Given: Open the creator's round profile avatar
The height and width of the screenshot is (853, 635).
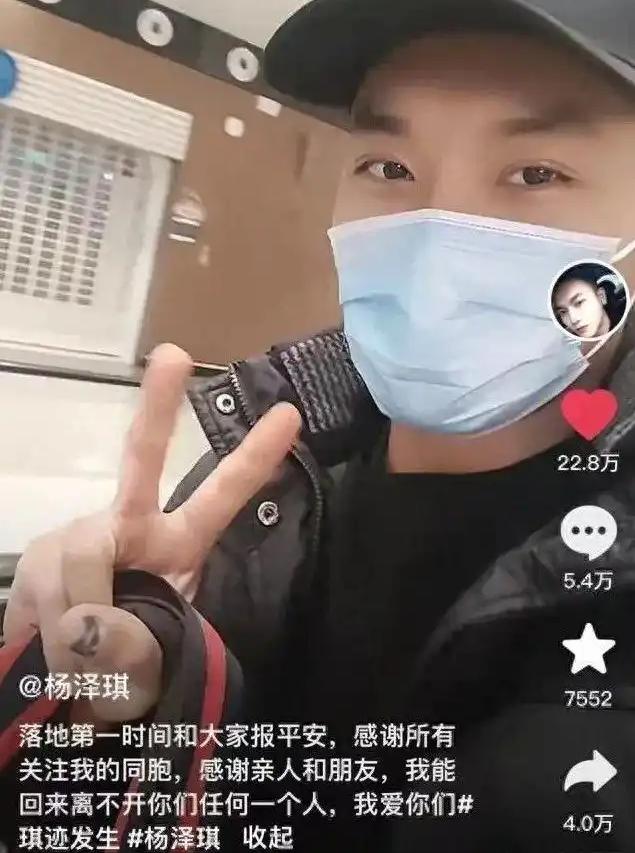Looking at the screenshot, I should 589,301.
